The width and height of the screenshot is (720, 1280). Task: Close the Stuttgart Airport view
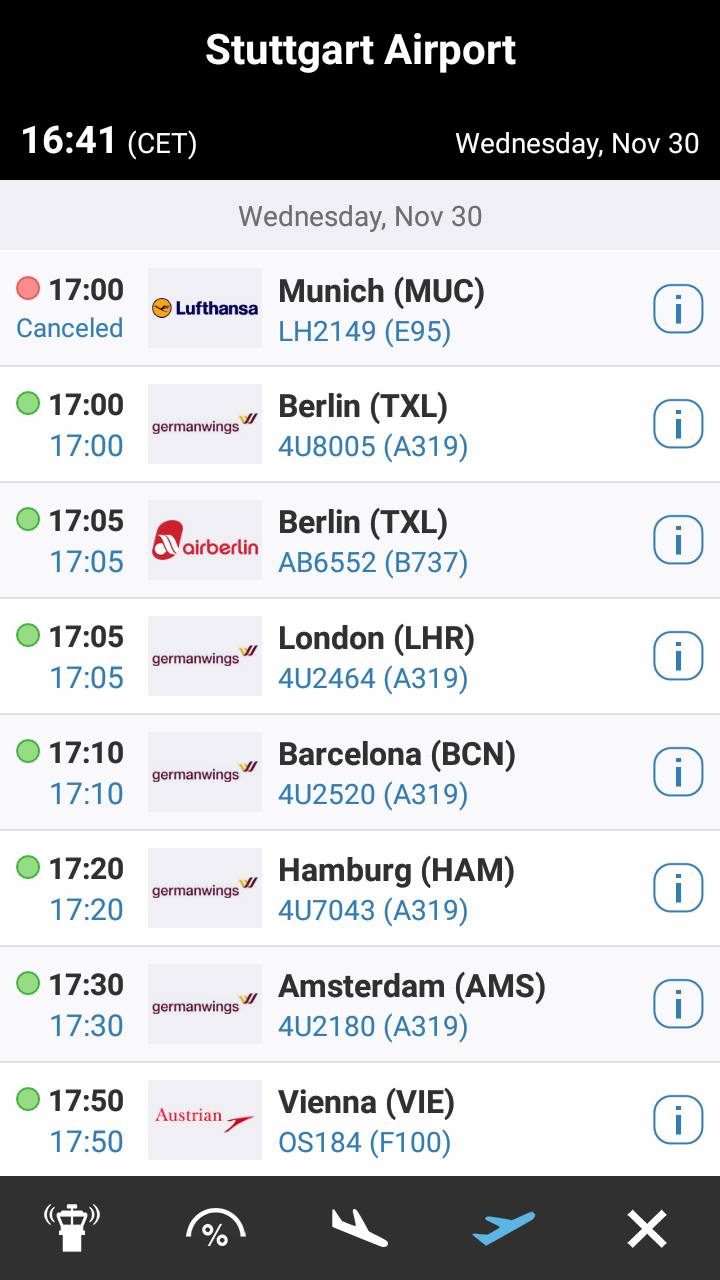(647, 1228)
